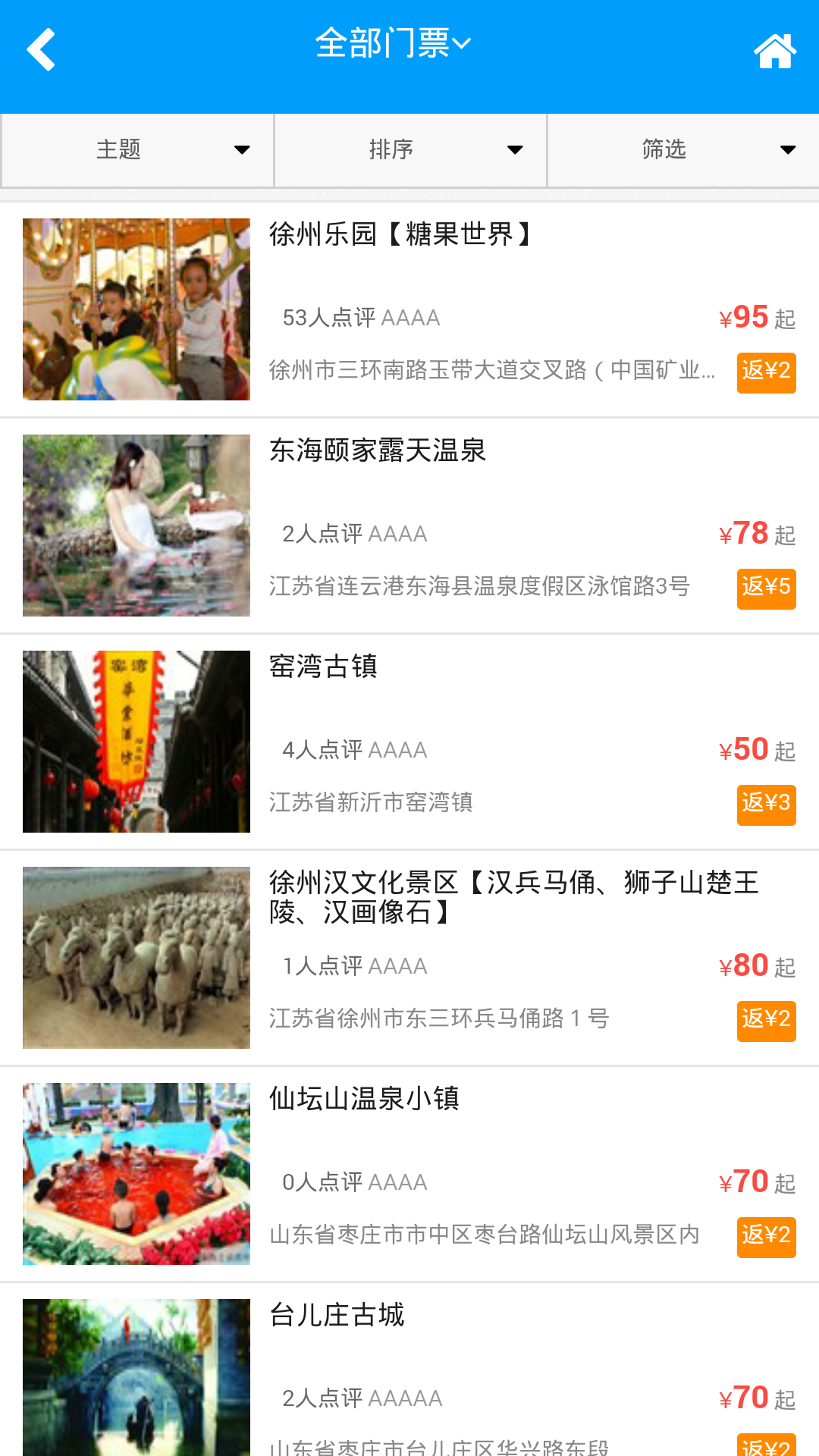The width and height of the screenshot is (819, 1456).
Task: View 东海颐家露天温泉 ticket details
Action: pos(409,526)
